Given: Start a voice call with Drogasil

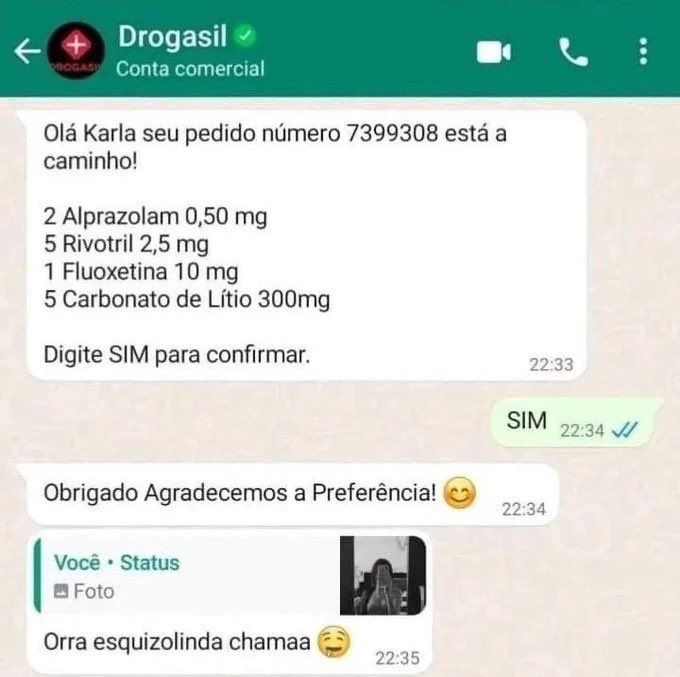Looking at the screenshot, I should (x=573, y=52).
